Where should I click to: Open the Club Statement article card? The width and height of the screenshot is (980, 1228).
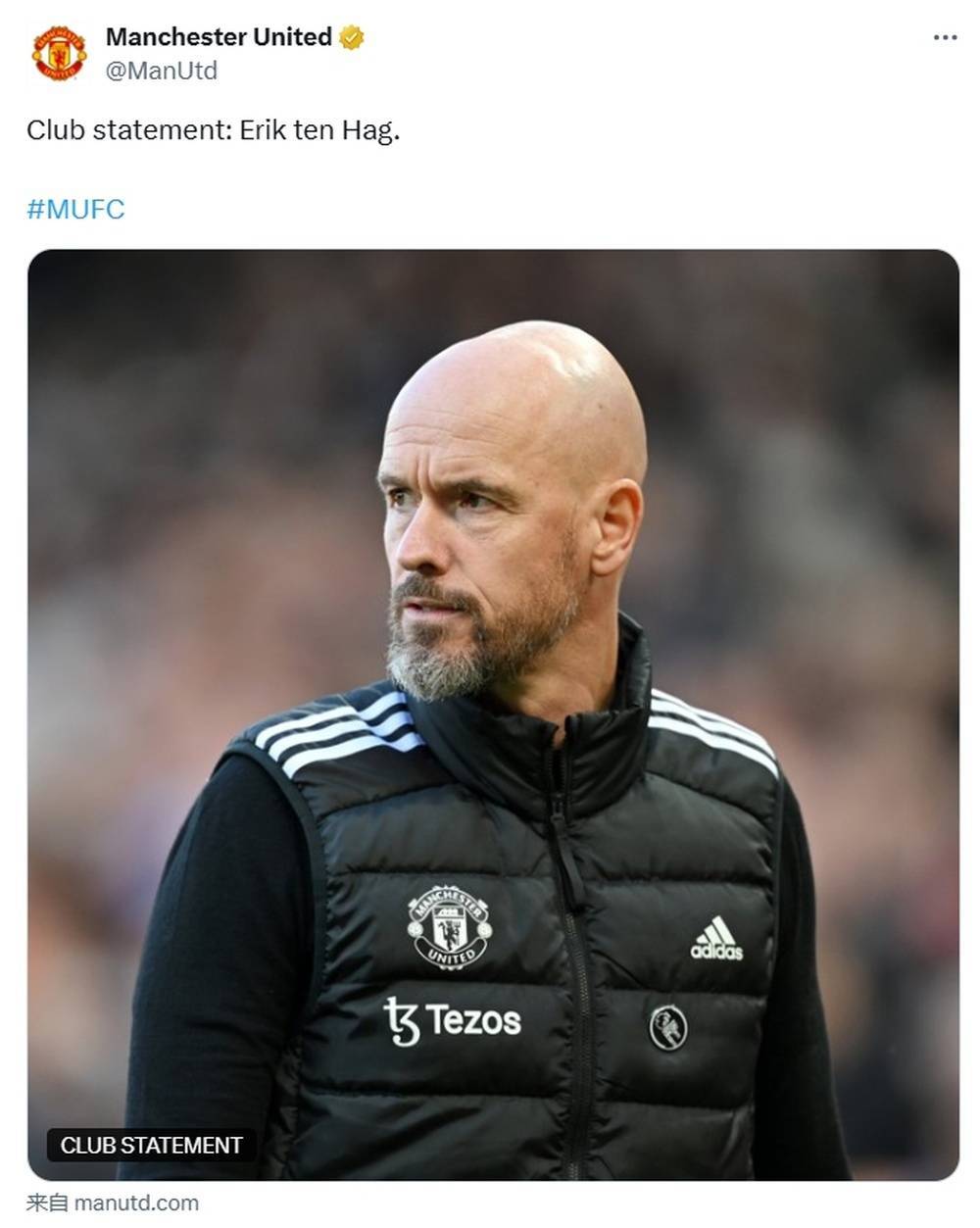(x=493, y=714)
